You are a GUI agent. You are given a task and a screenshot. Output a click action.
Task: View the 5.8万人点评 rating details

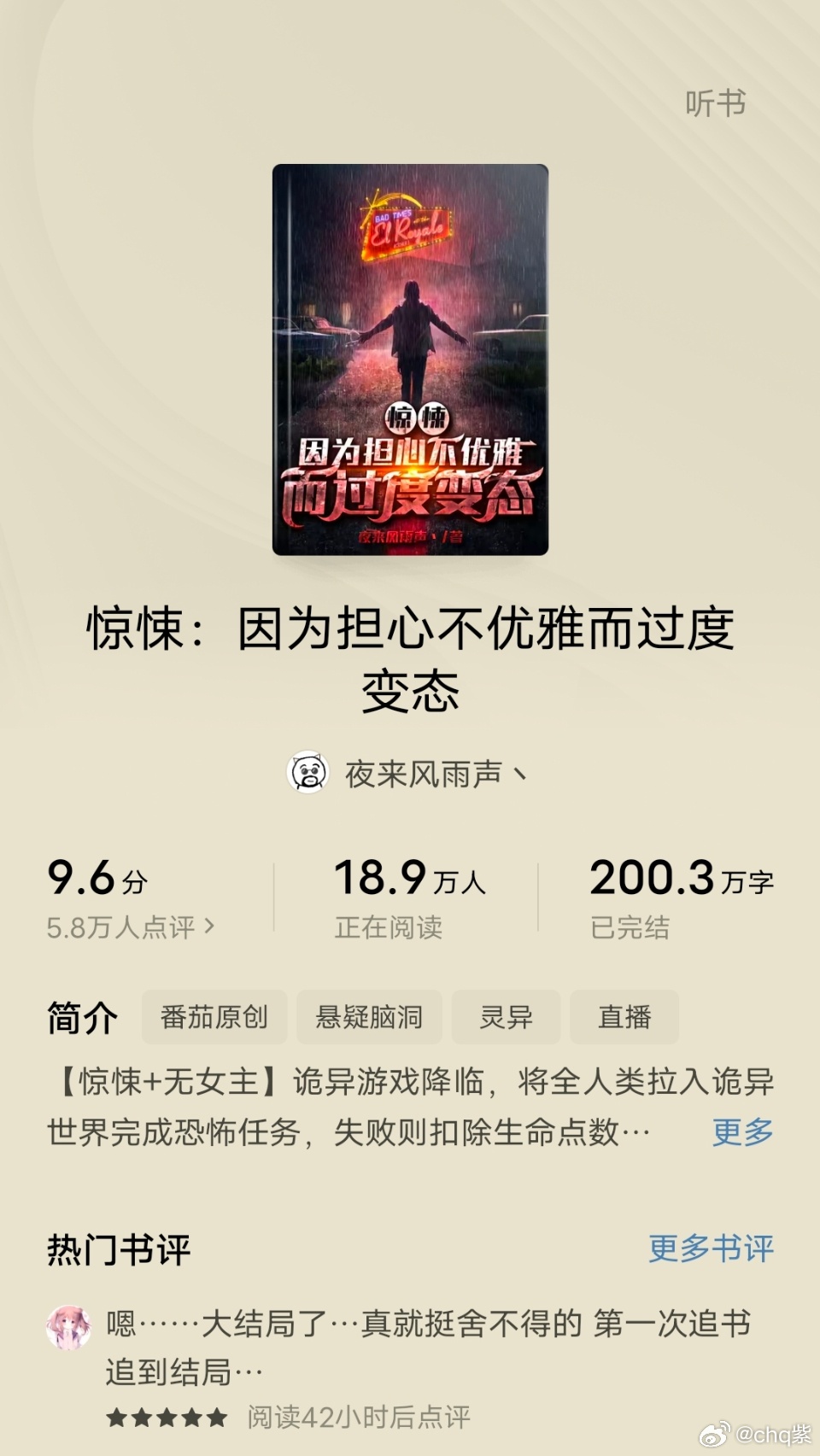[x=131, y=927]
